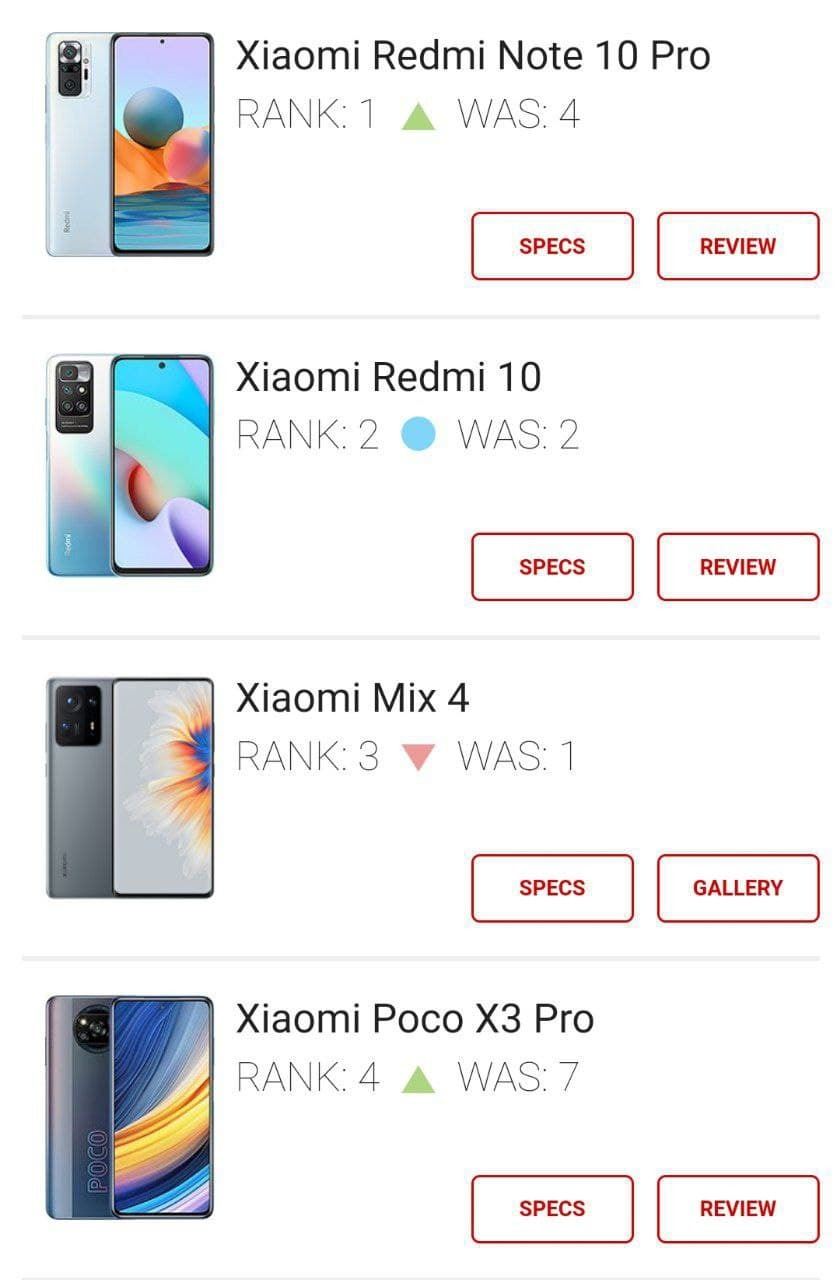Follow the Xiaomi Poco X3 Pro title
This screenshot has width=840, height=1280.
click(x=415, y=1019)
